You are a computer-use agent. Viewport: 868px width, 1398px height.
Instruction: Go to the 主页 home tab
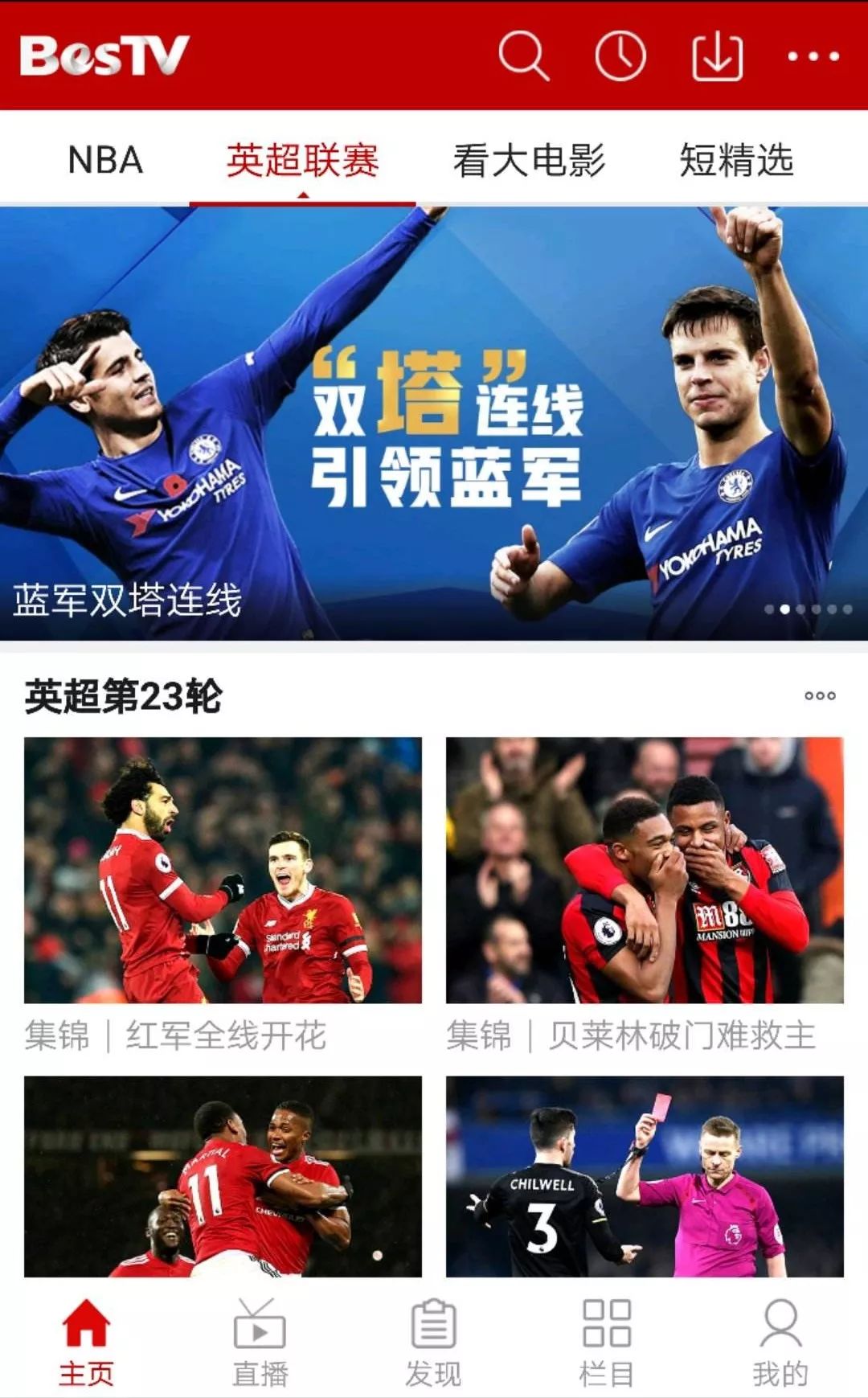(x=87, y=1341)
